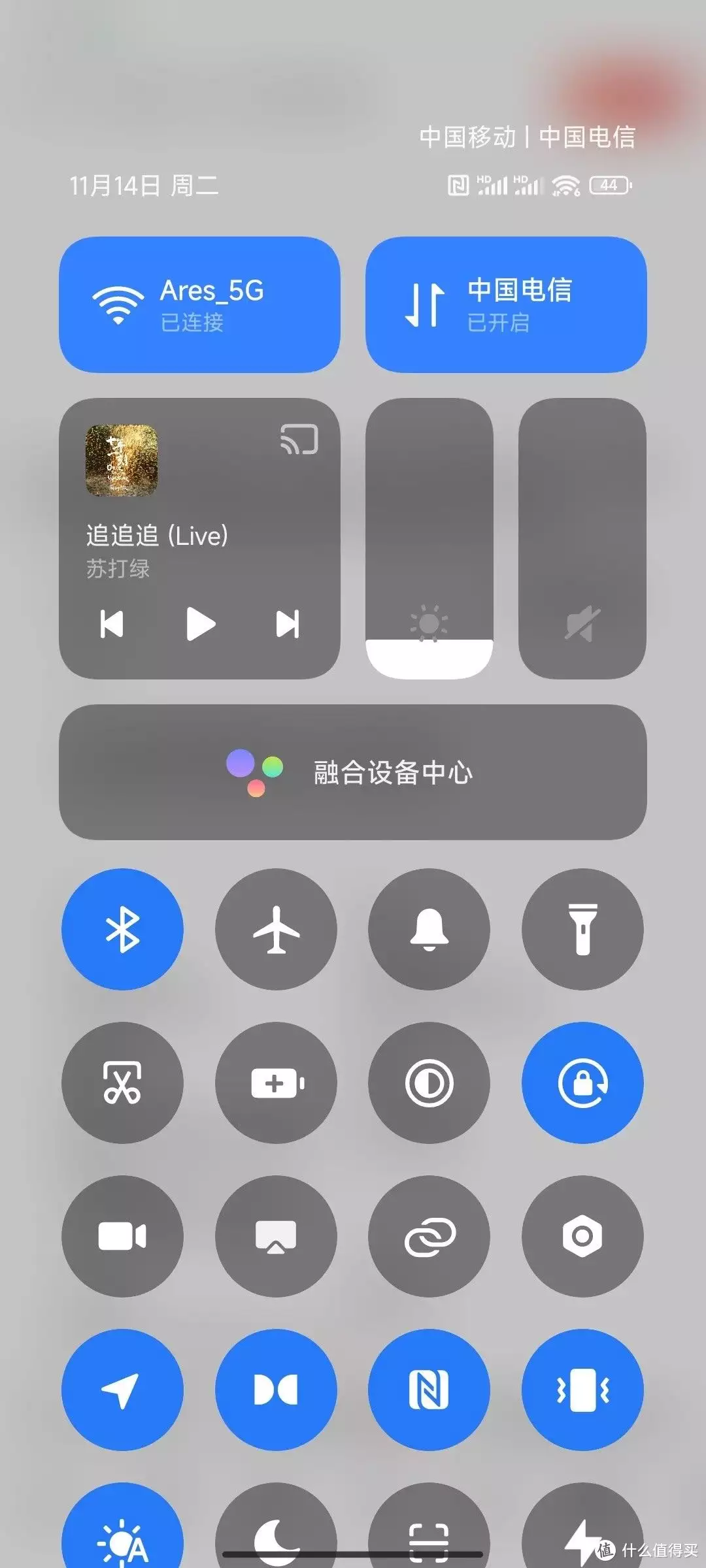Turn off location services
706x1568 pixels.
pos(122,1390)
